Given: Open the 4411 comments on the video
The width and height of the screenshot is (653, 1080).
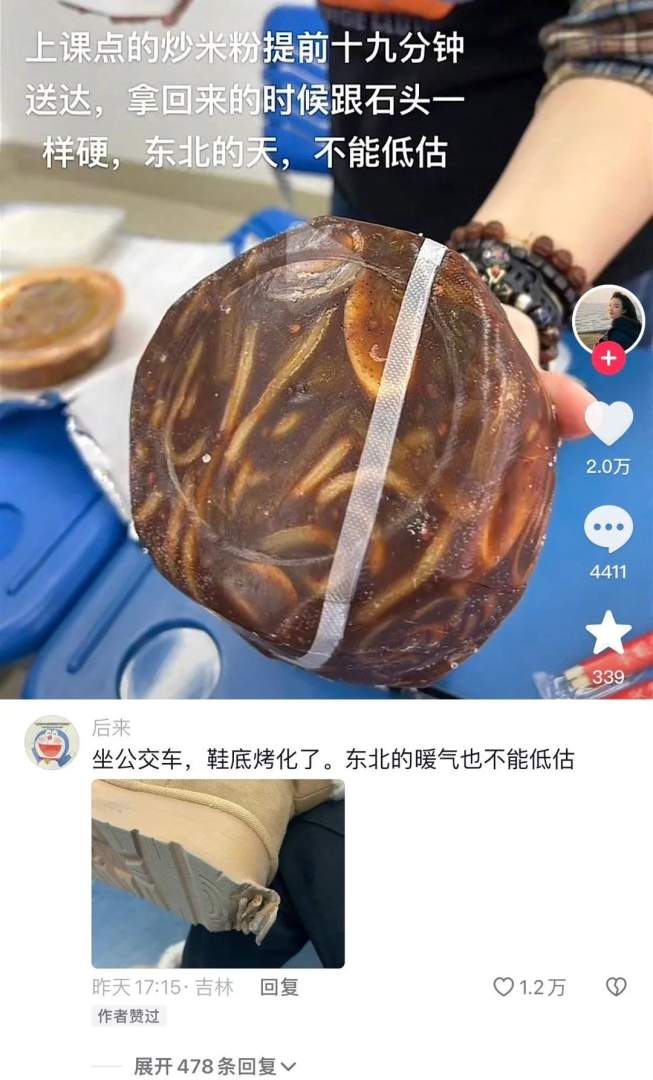Looking at the screenshot, I should (x=608, y=530).
